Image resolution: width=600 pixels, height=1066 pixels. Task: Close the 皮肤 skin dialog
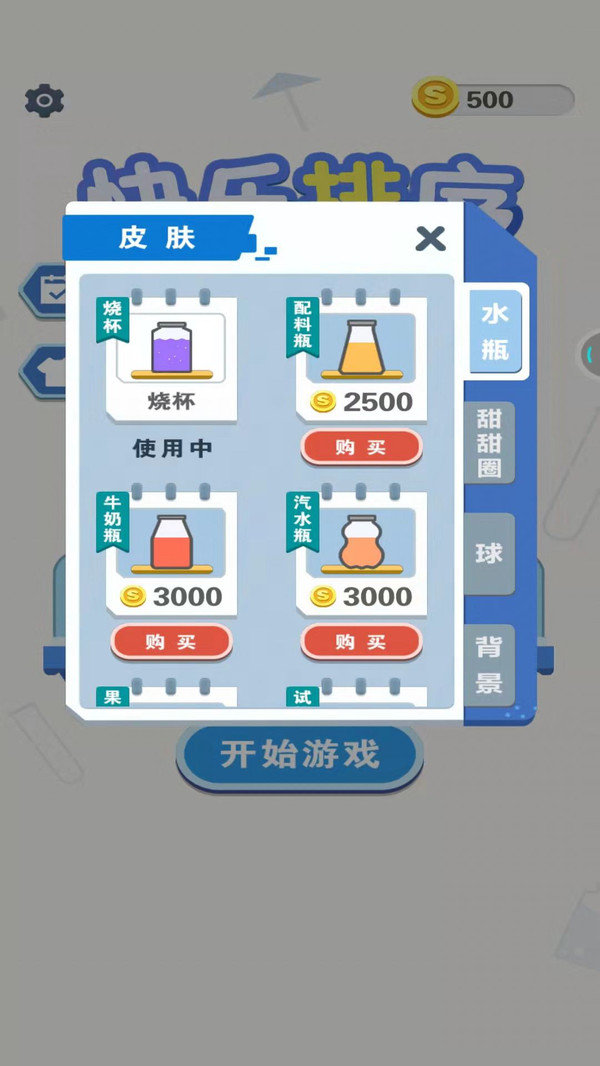pos(430,238)
